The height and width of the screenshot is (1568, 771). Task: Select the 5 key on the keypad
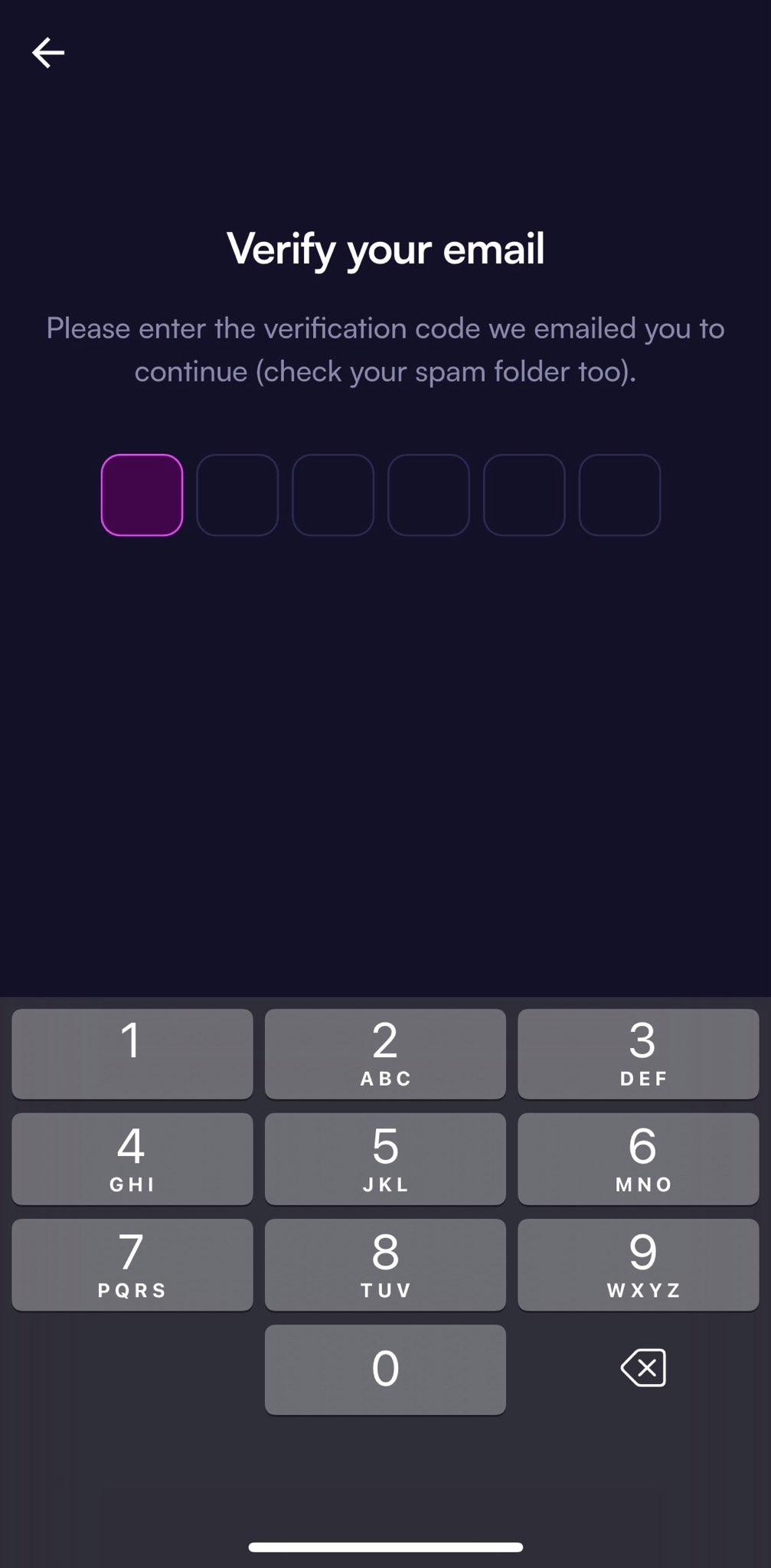coord(385,1158)
